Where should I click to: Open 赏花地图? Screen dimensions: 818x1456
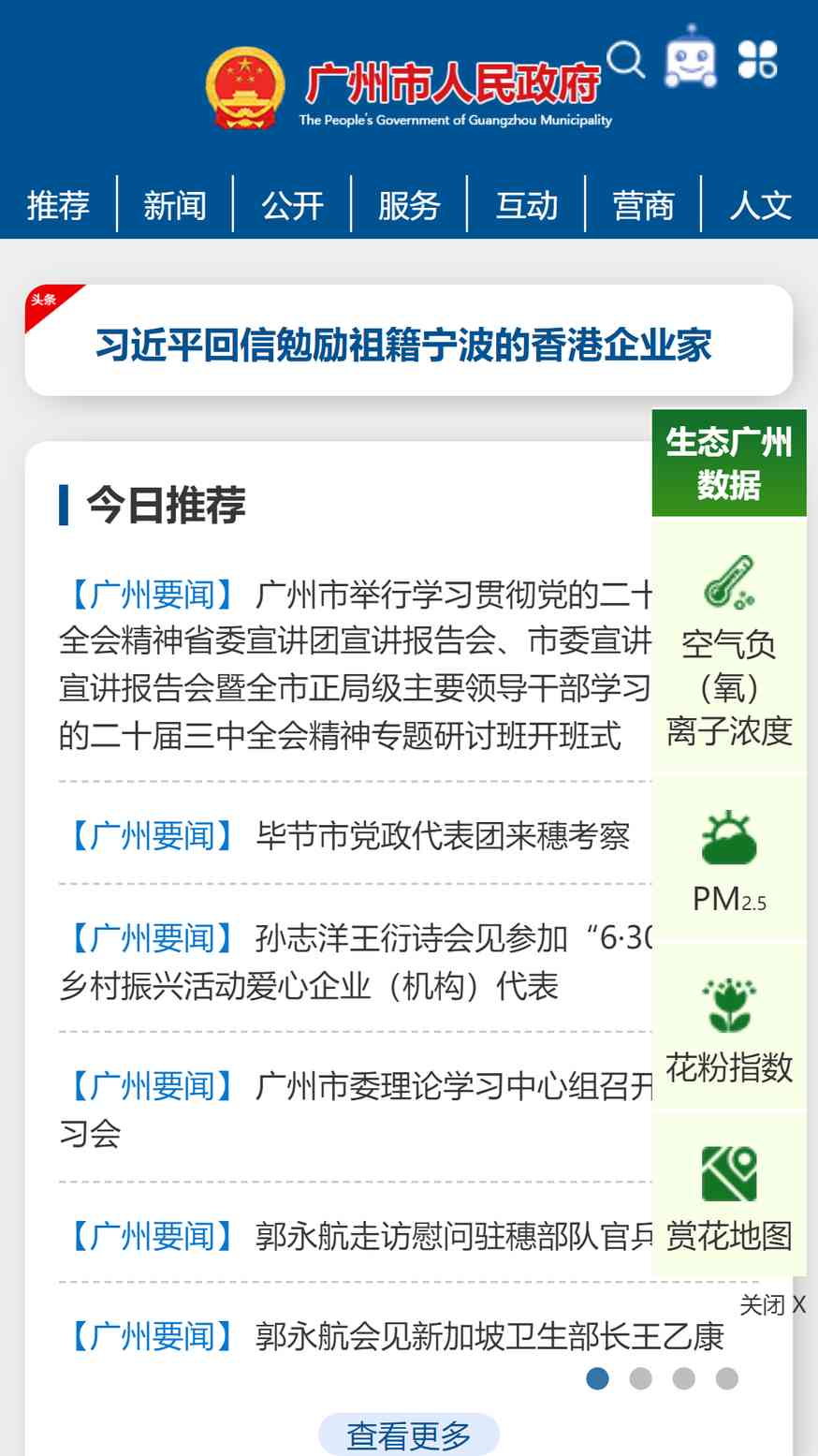pos(729,1195)
